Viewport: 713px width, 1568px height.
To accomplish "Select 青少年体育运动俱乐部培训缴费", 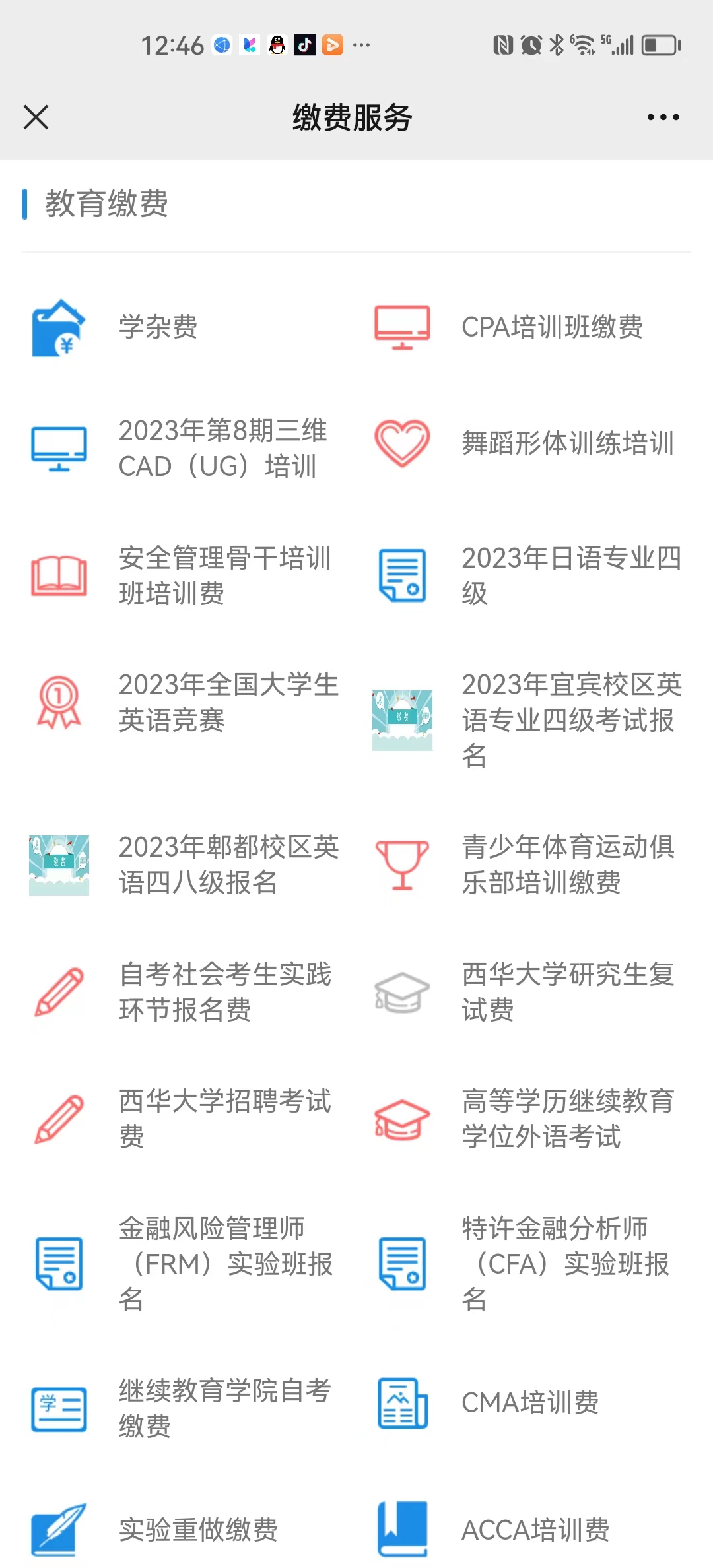I will pos(568,865).
